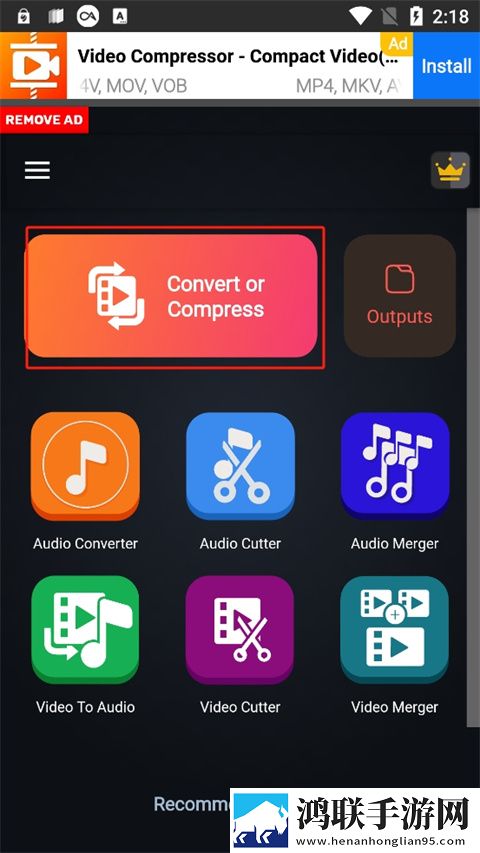Open the premium crown icon
This screenshot has height=853, width=480.
(x=450, y=170)
